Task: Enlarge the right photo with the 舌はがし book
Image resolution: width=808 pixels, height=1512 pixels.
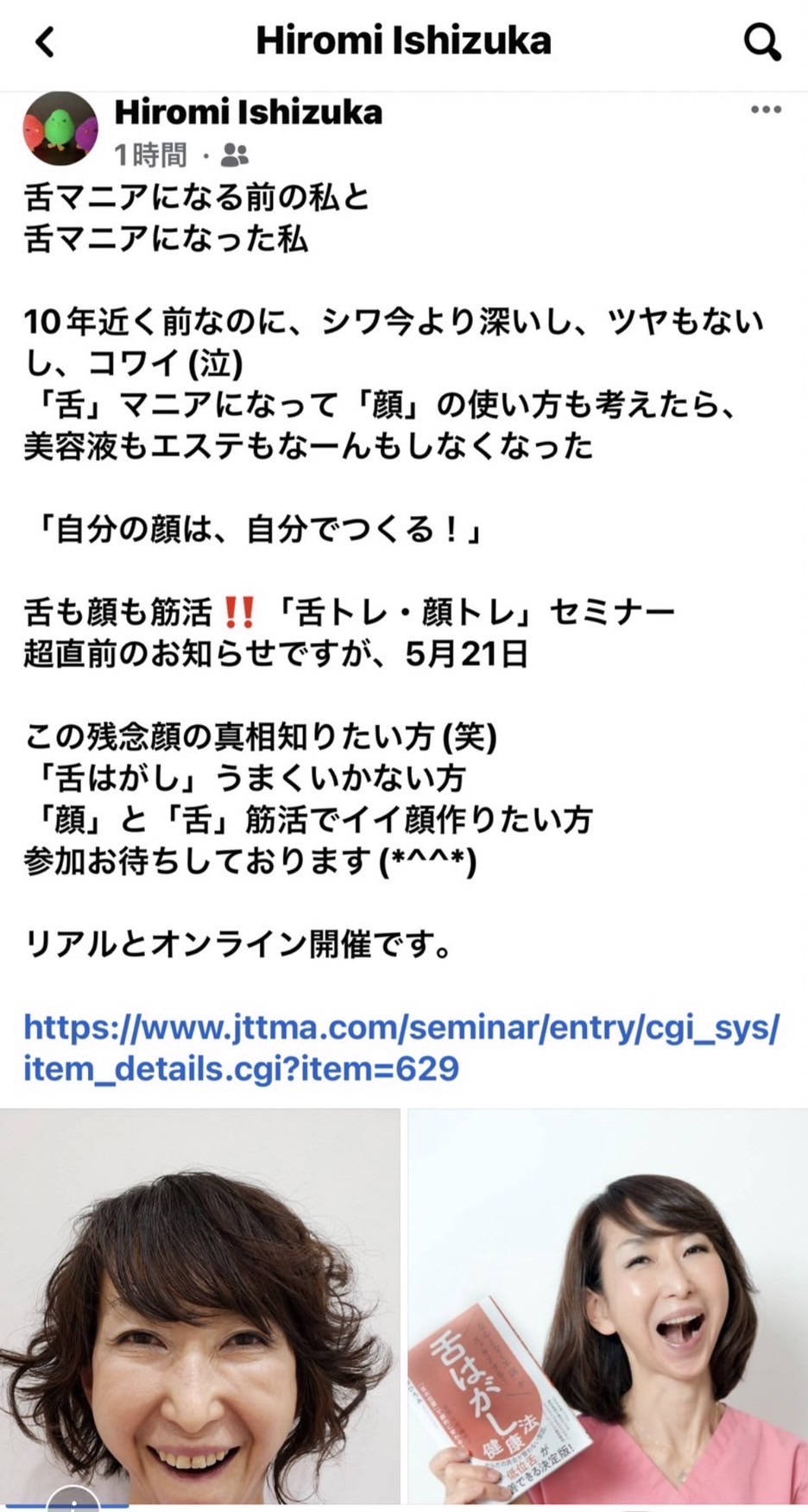Action: (x=604, y=1307)
